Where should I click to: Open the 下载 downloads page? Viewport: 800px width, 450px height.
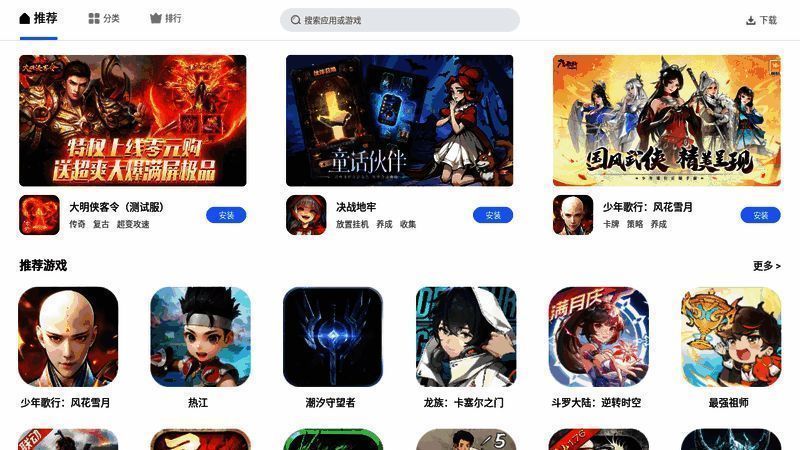pyautogui.click(x=761, y=20)
